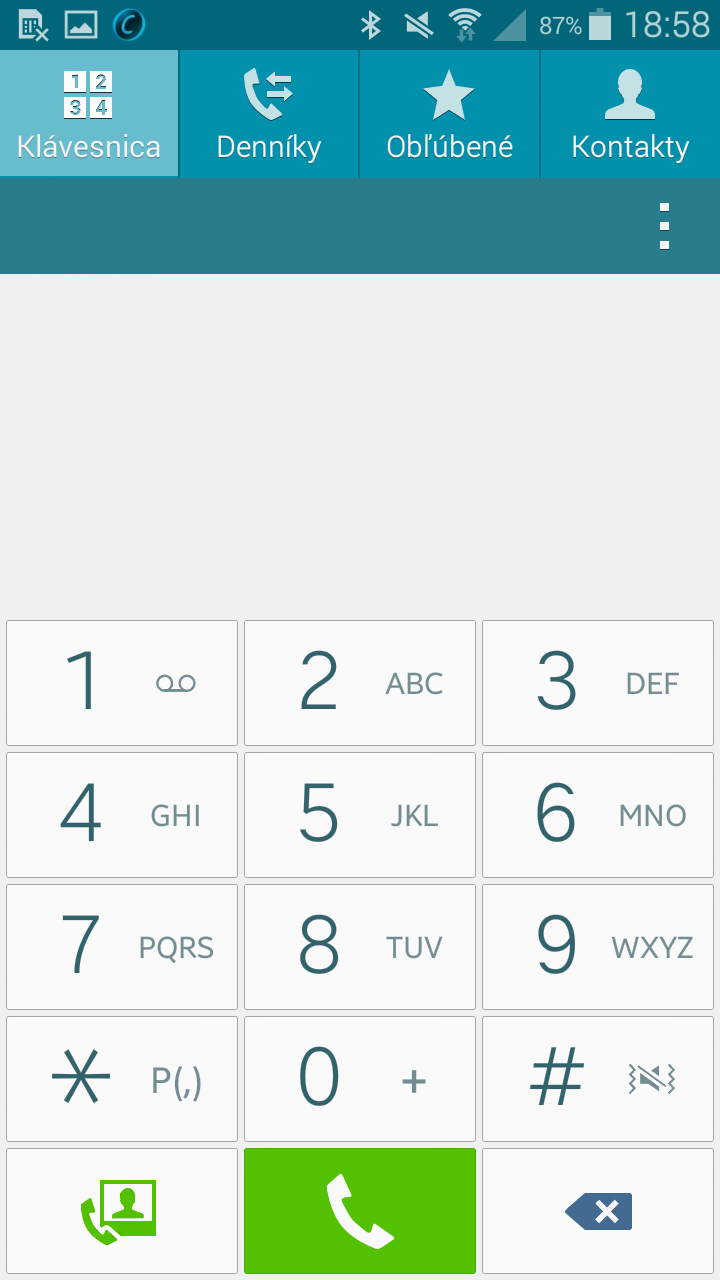Tap the asterisk key

pyautogui.click(x=122, y=1079)
